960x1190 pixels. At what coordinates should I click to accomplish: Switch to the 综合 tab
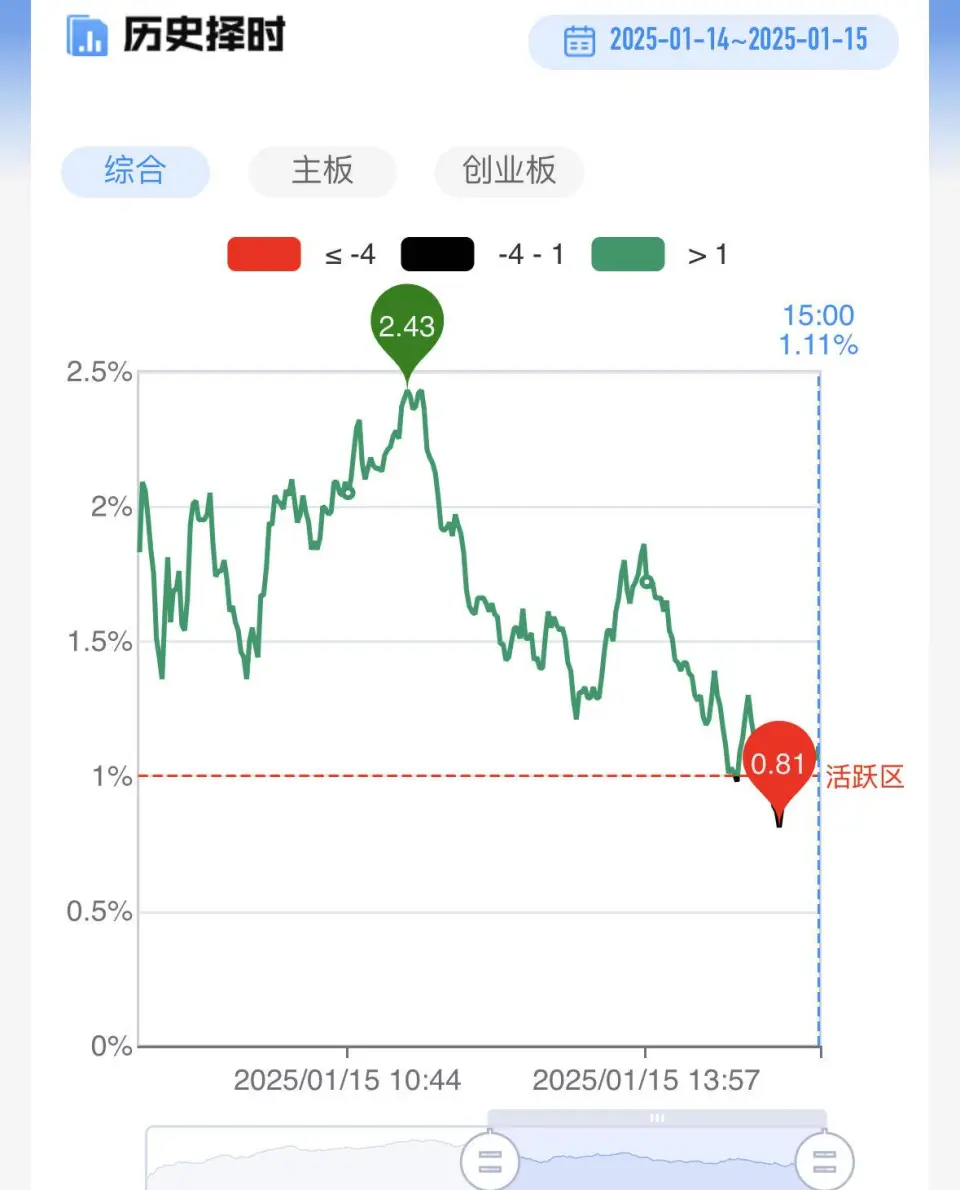[135, 171]
